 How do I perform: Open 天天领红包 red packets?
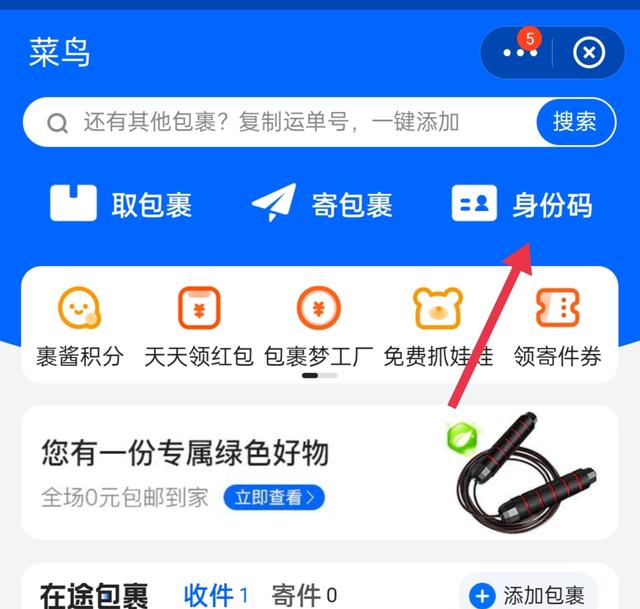tap(198, 327)
